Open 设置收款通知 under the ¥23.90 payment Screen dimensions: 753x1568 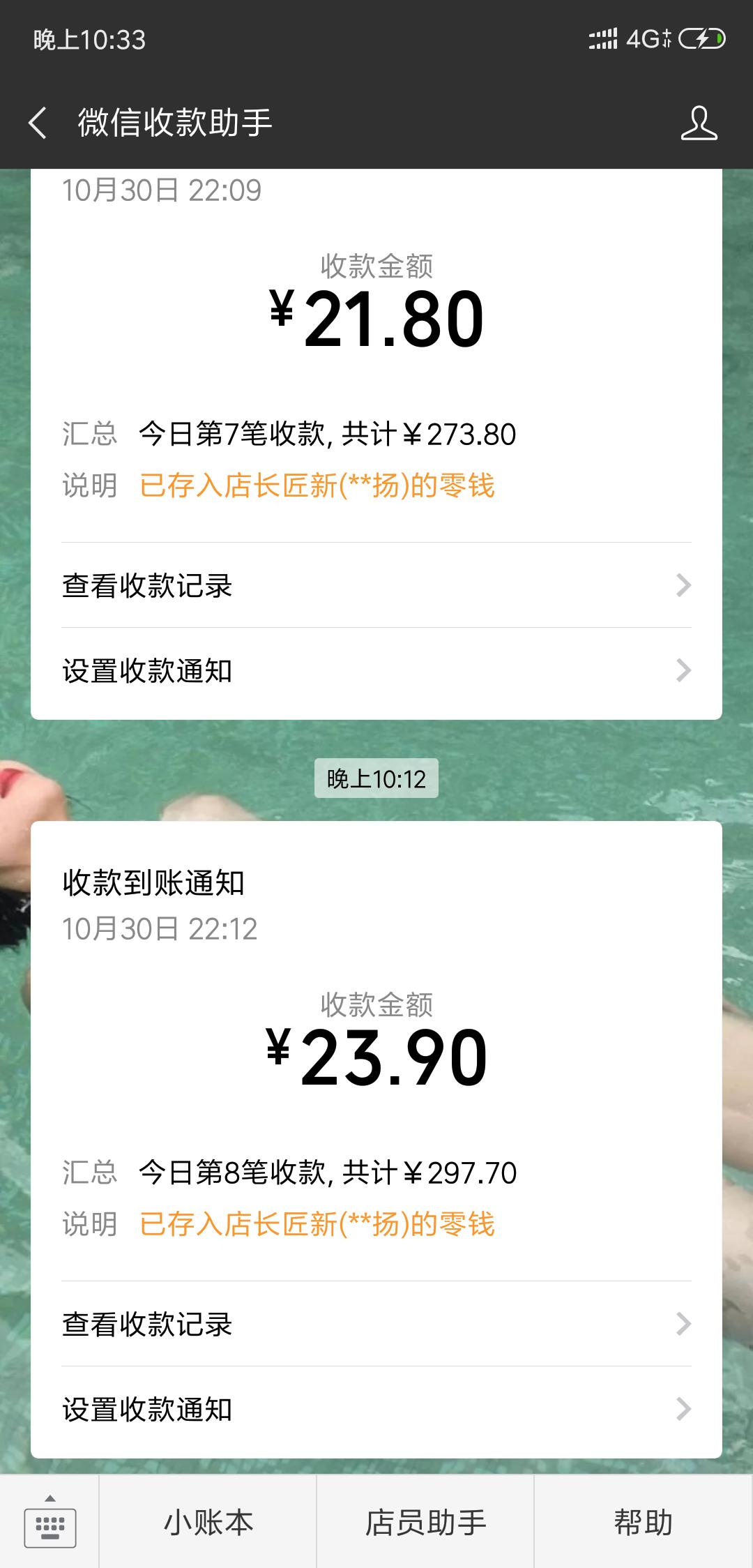[376, 1409]
